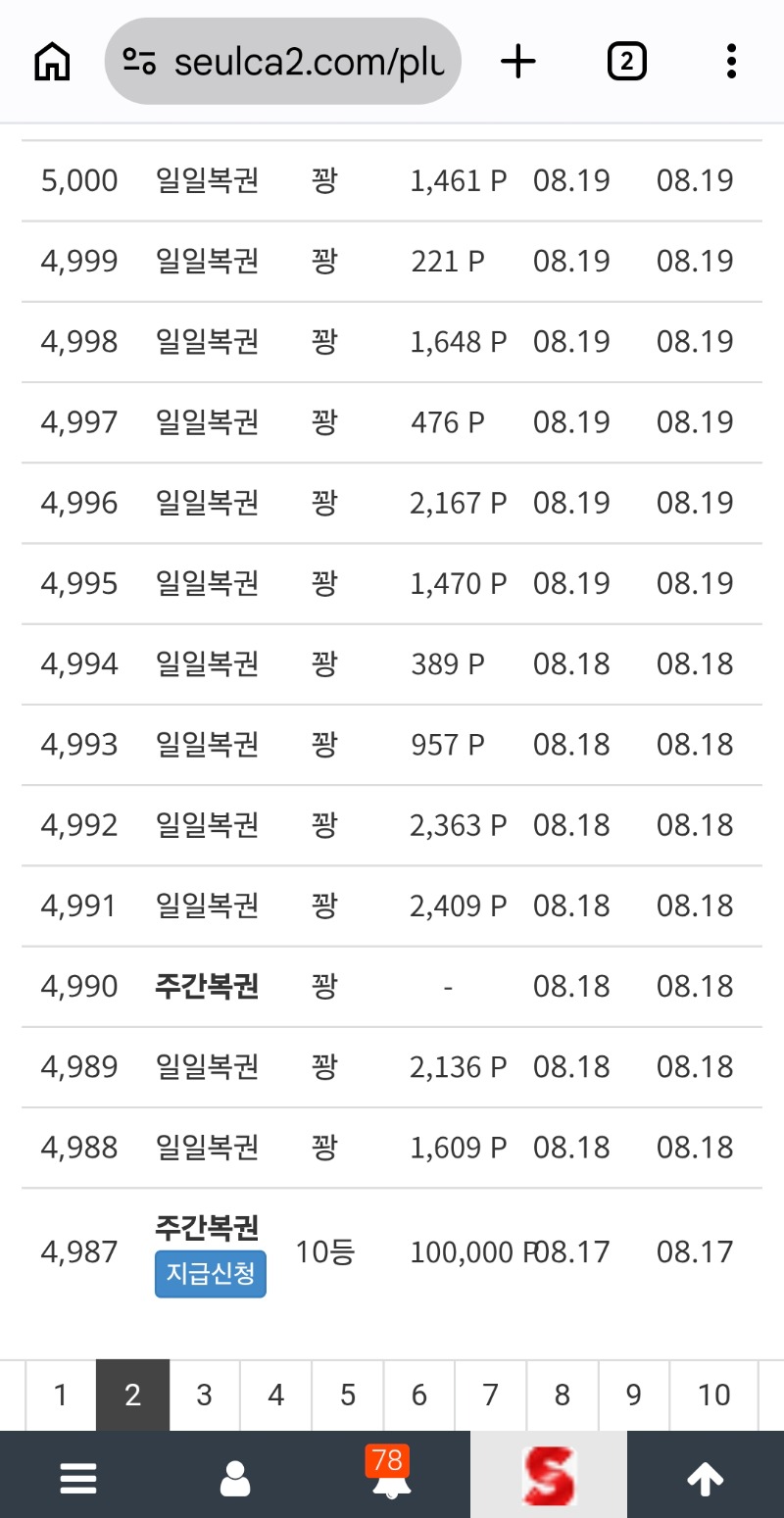
Task: Open page 10
Action: click(713, 1395)
